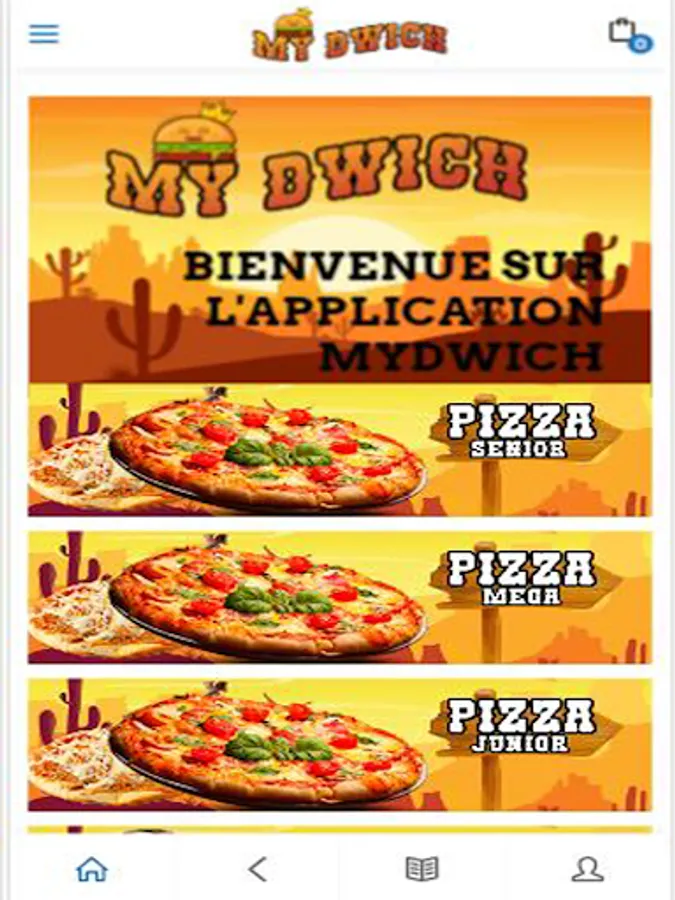
Task: Open the user profile tab
Action: [587, 869]
